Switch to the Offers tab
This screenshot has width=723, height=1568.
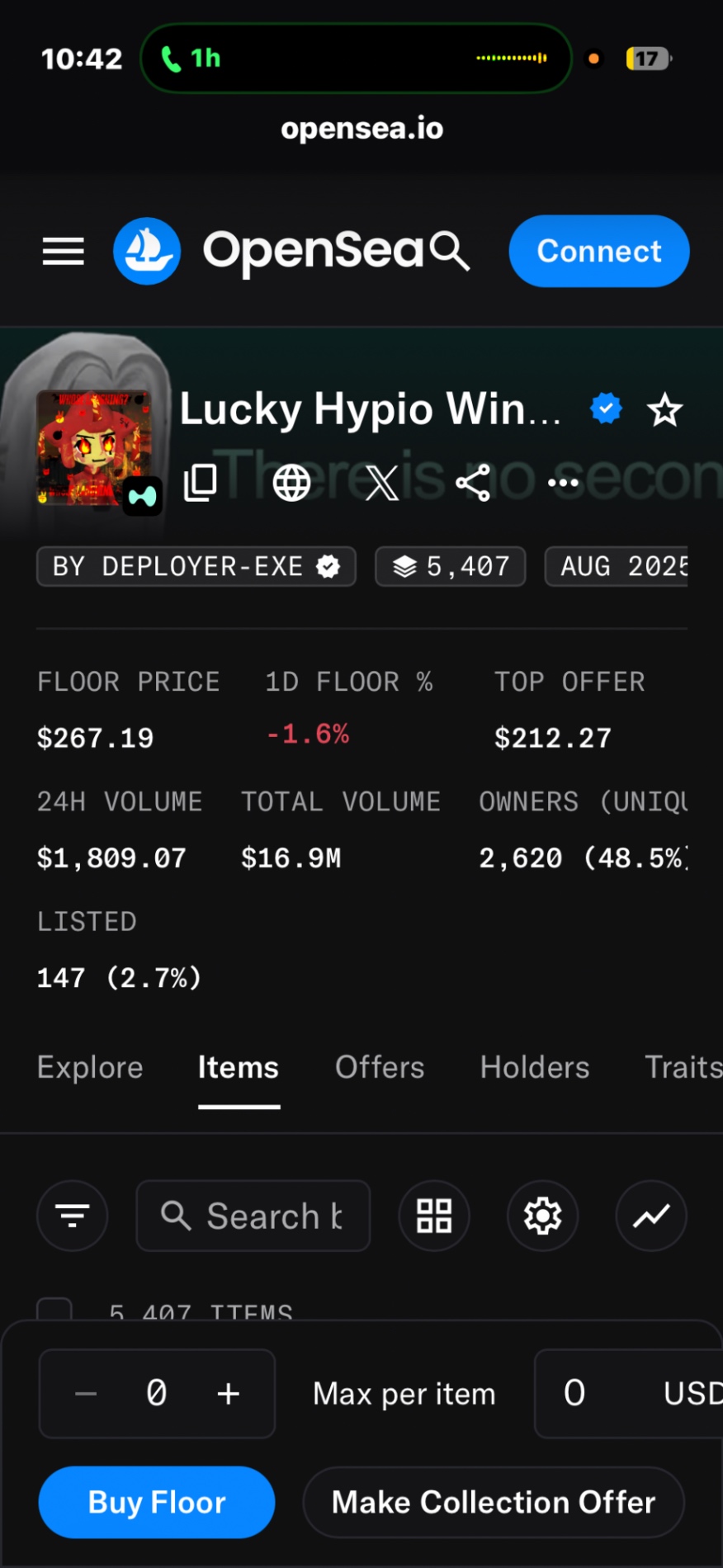pos(380,1067)
